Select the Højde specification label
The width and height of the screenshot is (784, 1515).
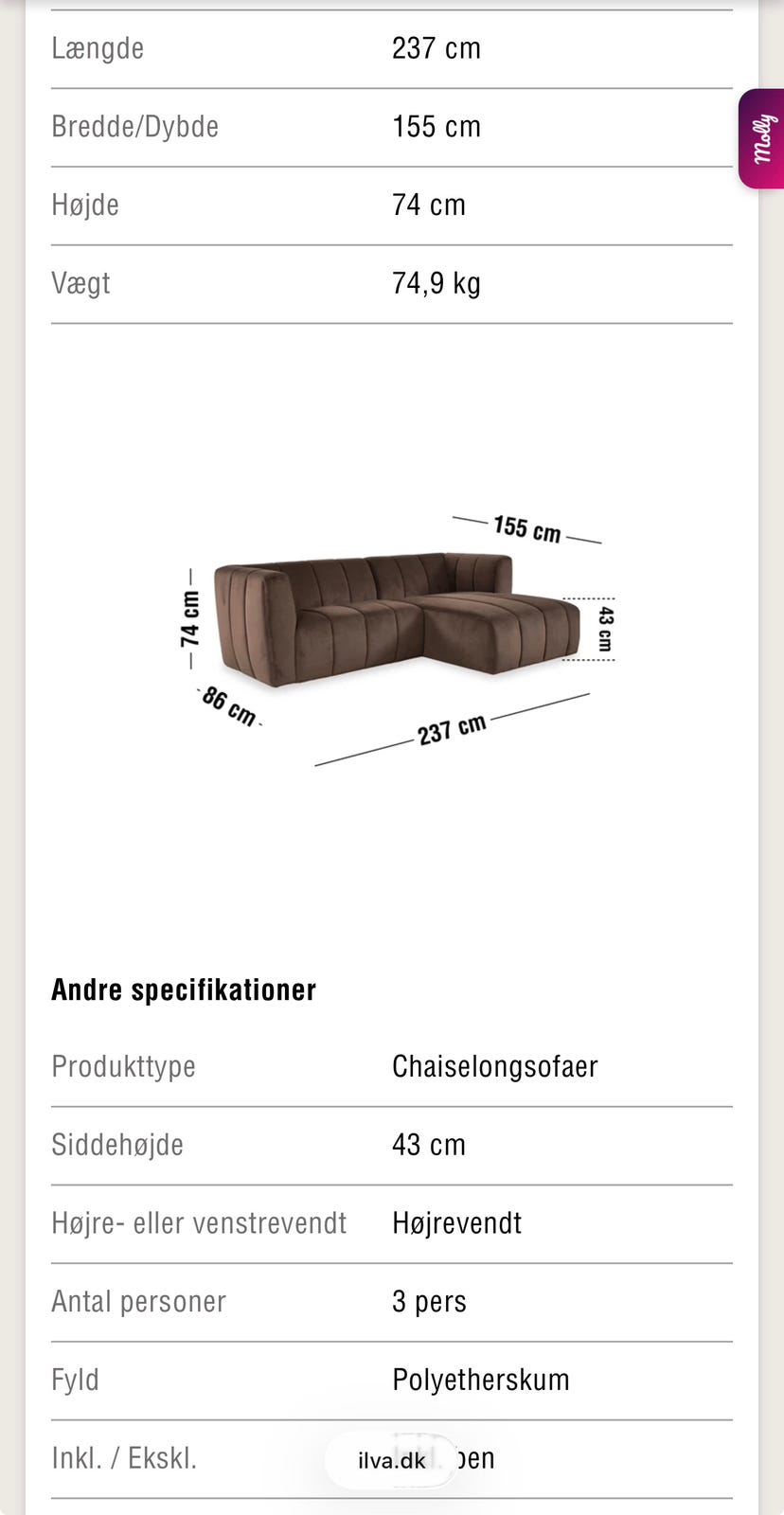84,205
